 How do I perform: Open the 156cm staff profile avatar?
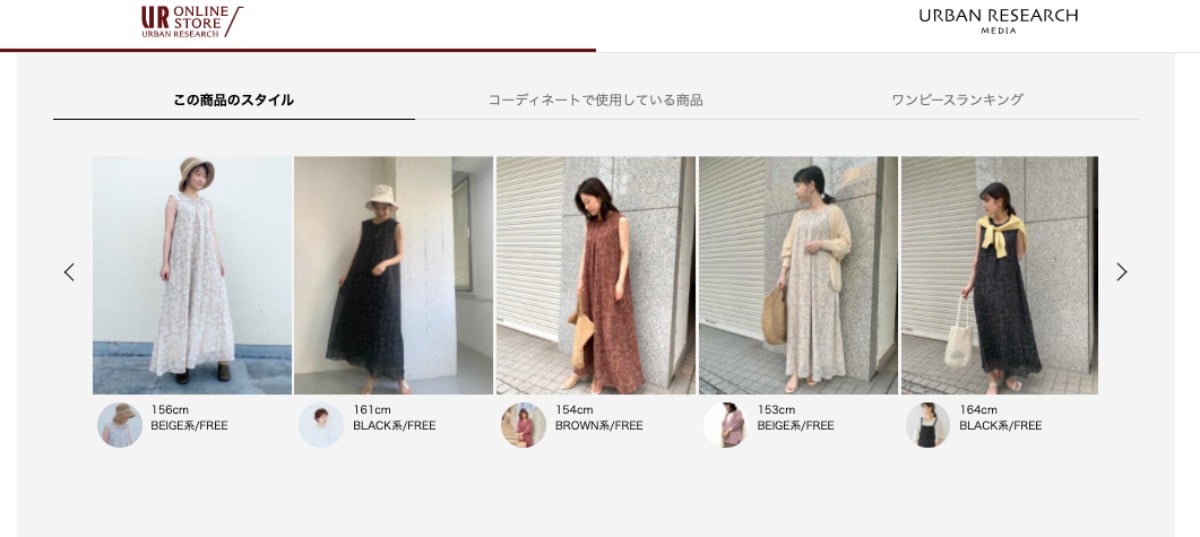(120, 425)
